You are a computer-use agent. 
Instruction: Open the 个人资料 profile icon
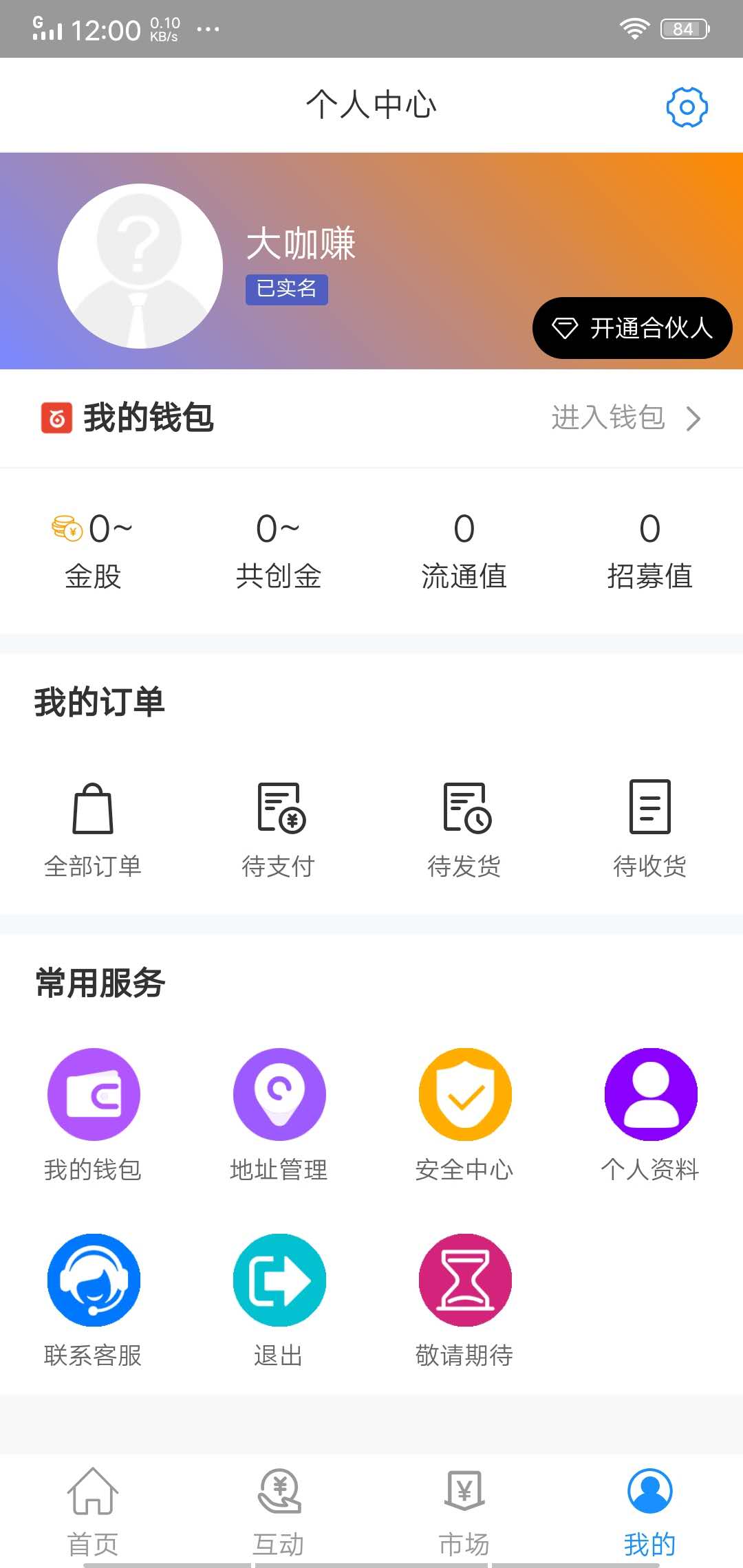click(x=650, y=1094)
